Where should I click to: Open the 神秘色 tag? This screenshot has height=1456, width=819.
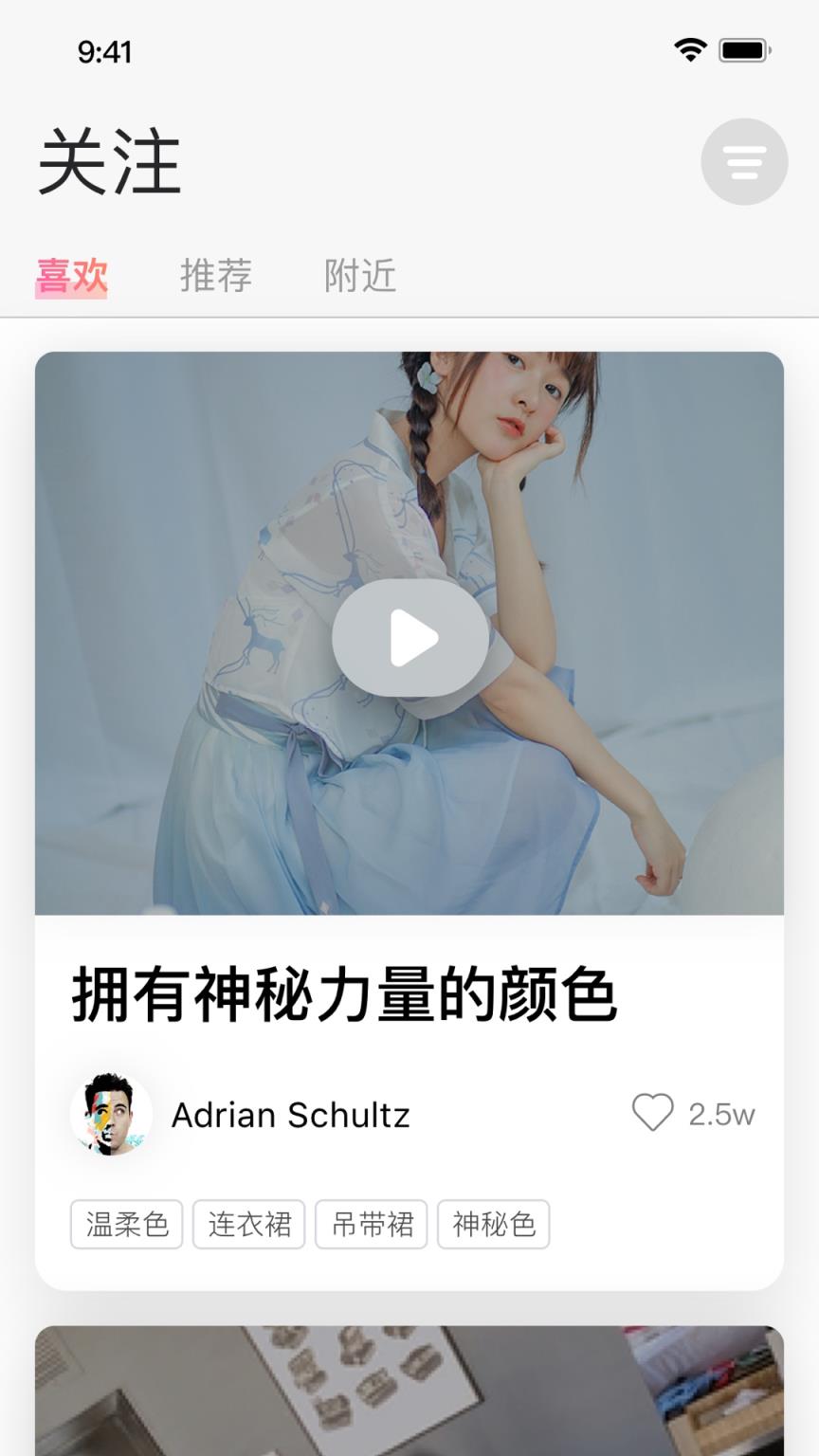click(x=493, y=1224)
